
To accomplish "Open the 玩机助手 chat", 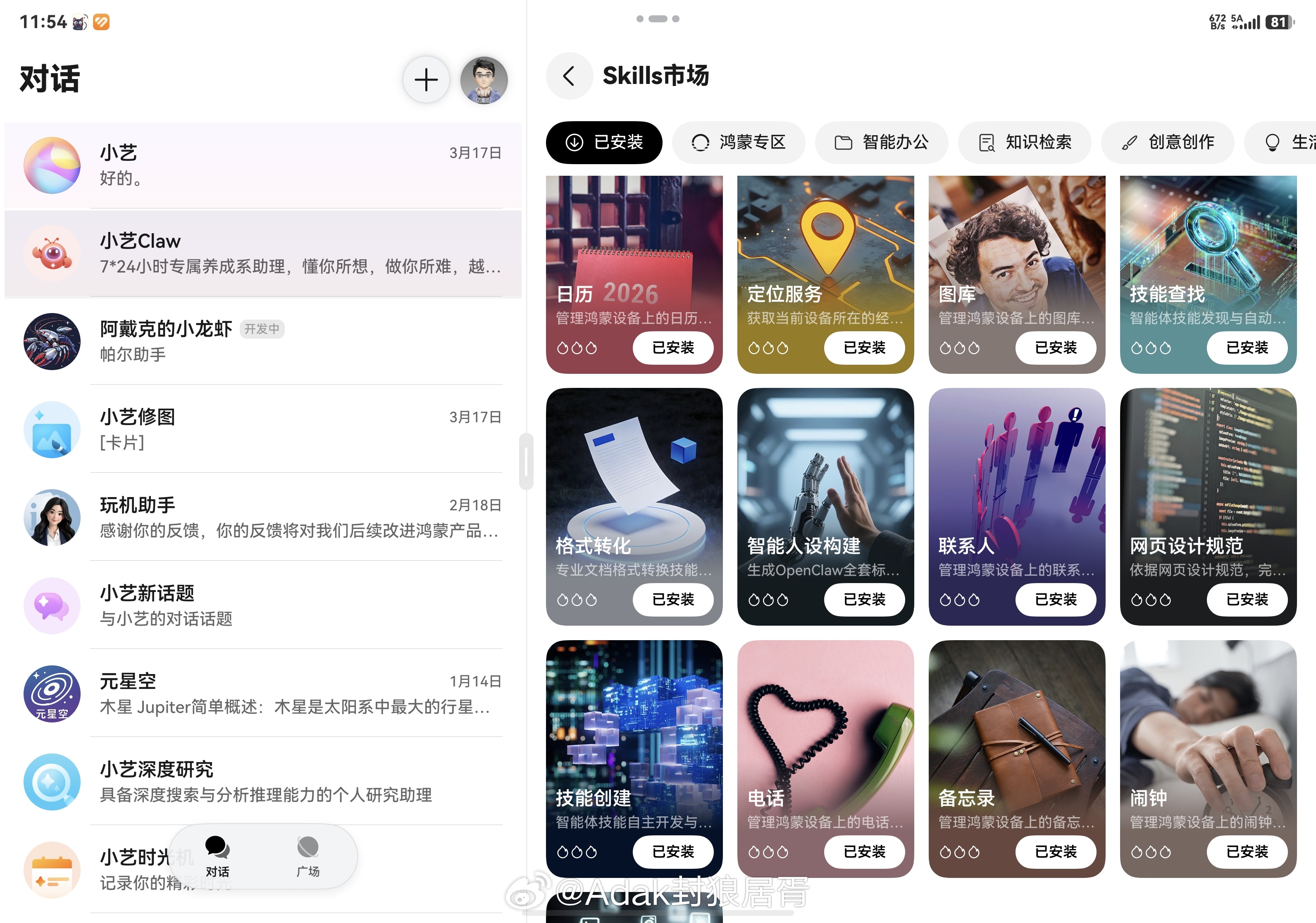I will [263, 517].
